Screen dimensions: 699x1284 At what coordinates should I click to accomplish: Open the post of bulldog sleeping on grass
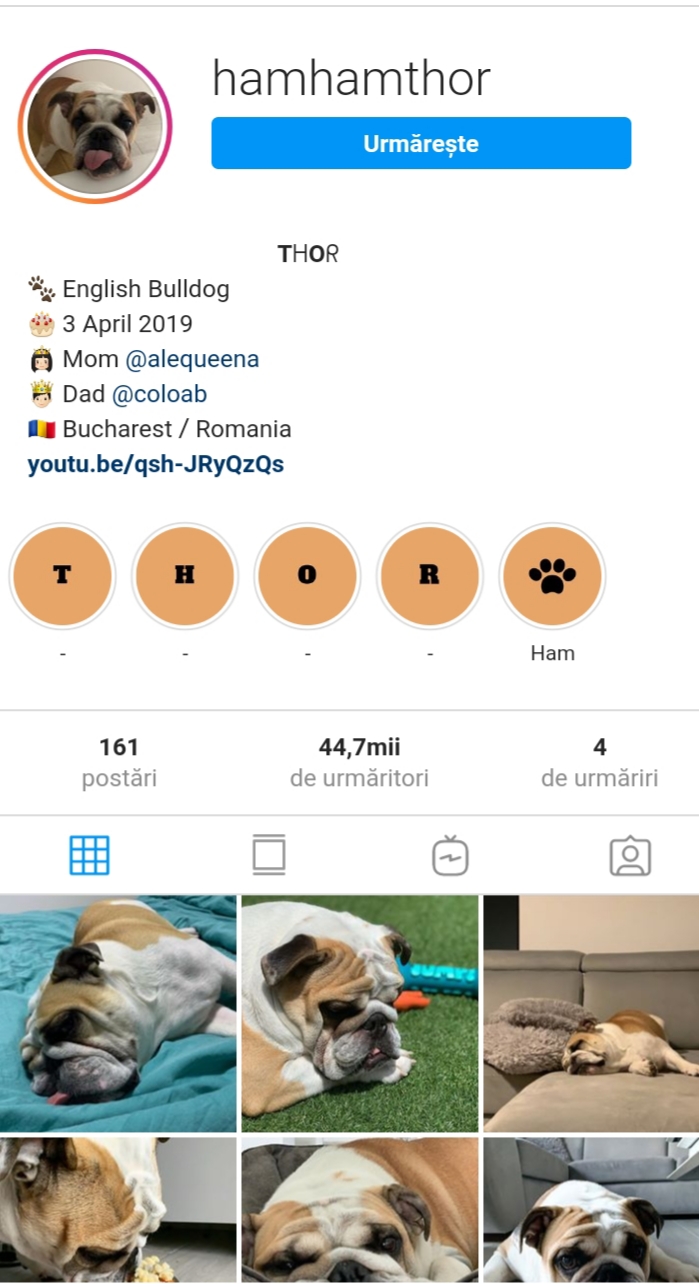[x=360, y=1013]
